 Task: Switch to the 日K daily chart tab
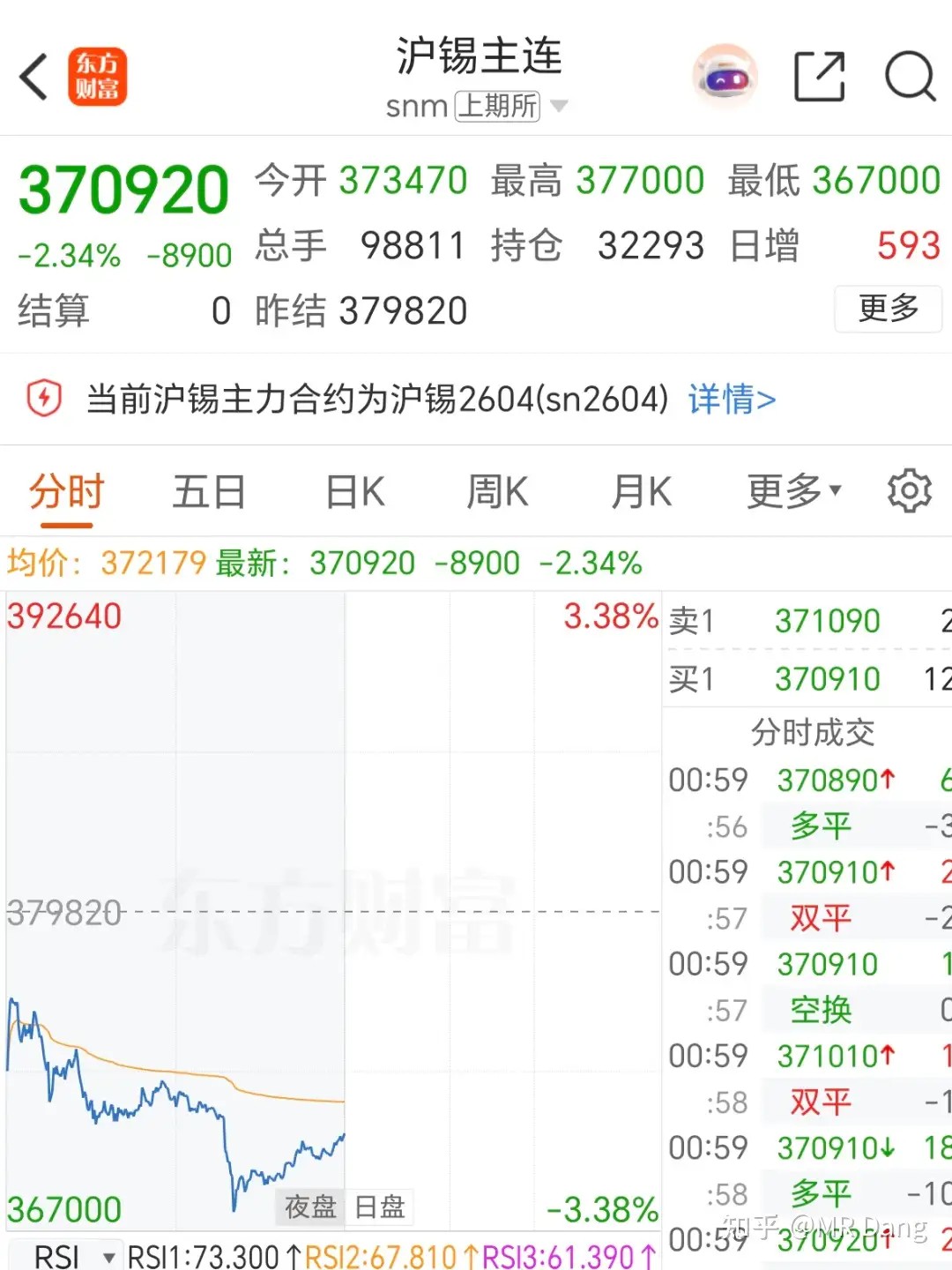352,491
